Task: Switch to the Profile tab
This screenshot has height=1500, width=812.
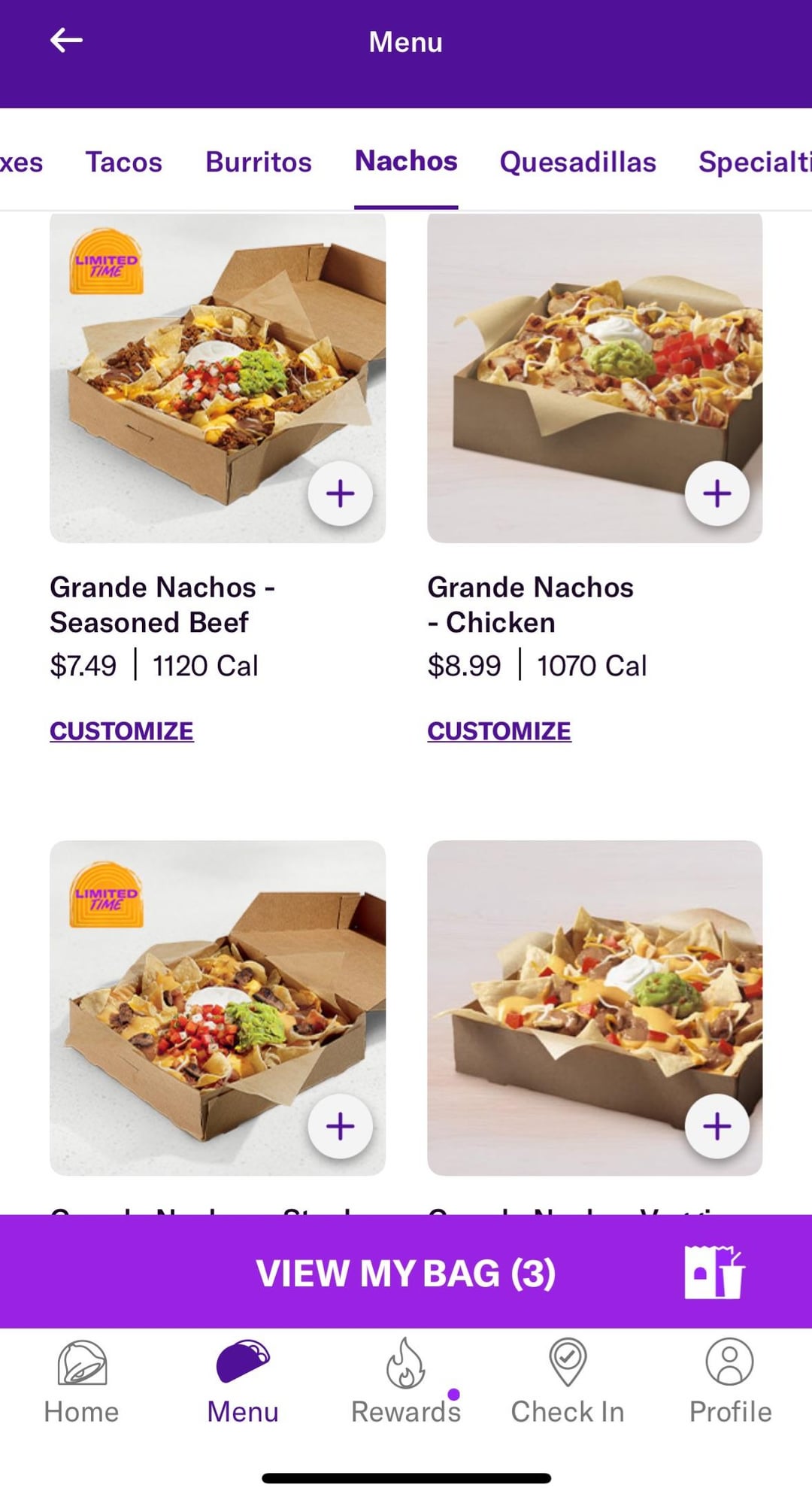Action: pos(730,1383)
